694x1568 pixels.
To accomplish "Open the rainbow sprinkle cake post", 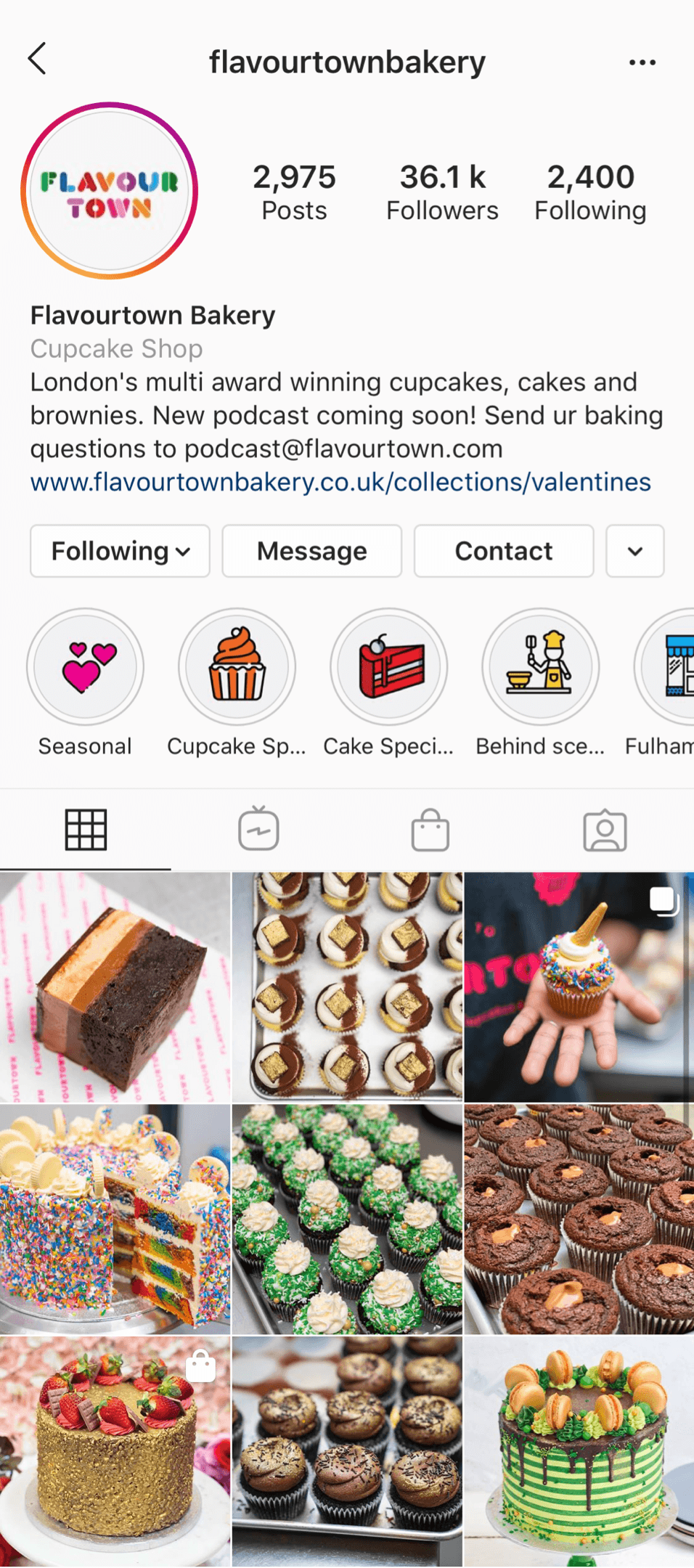I will point(115,1220).
